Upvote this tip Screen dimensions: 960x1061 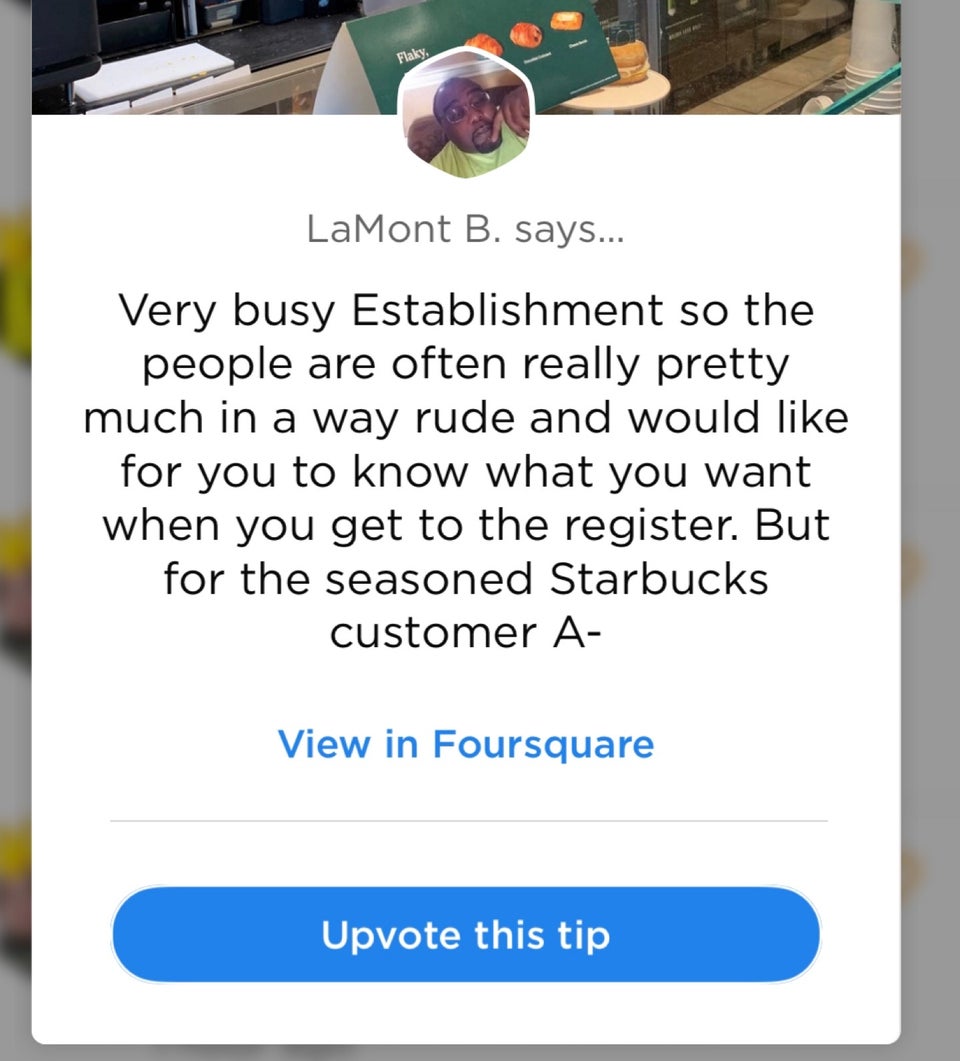(465, 935)
